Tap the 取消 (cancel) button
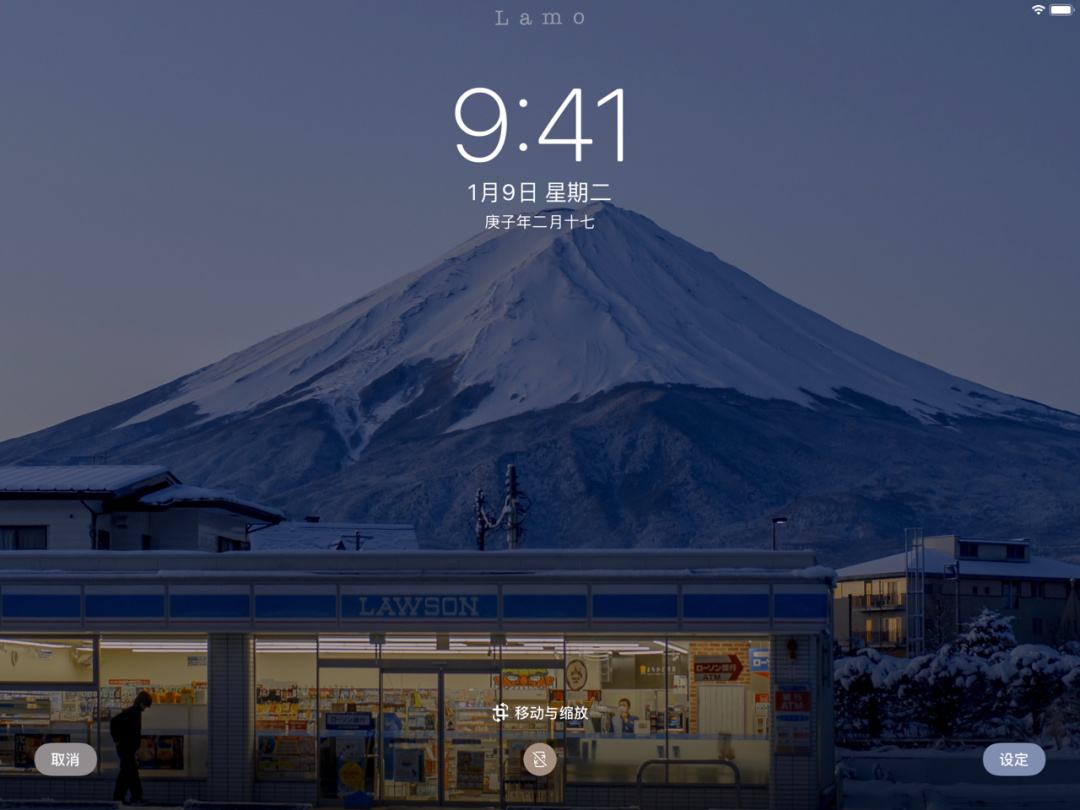 coord(65,760)
